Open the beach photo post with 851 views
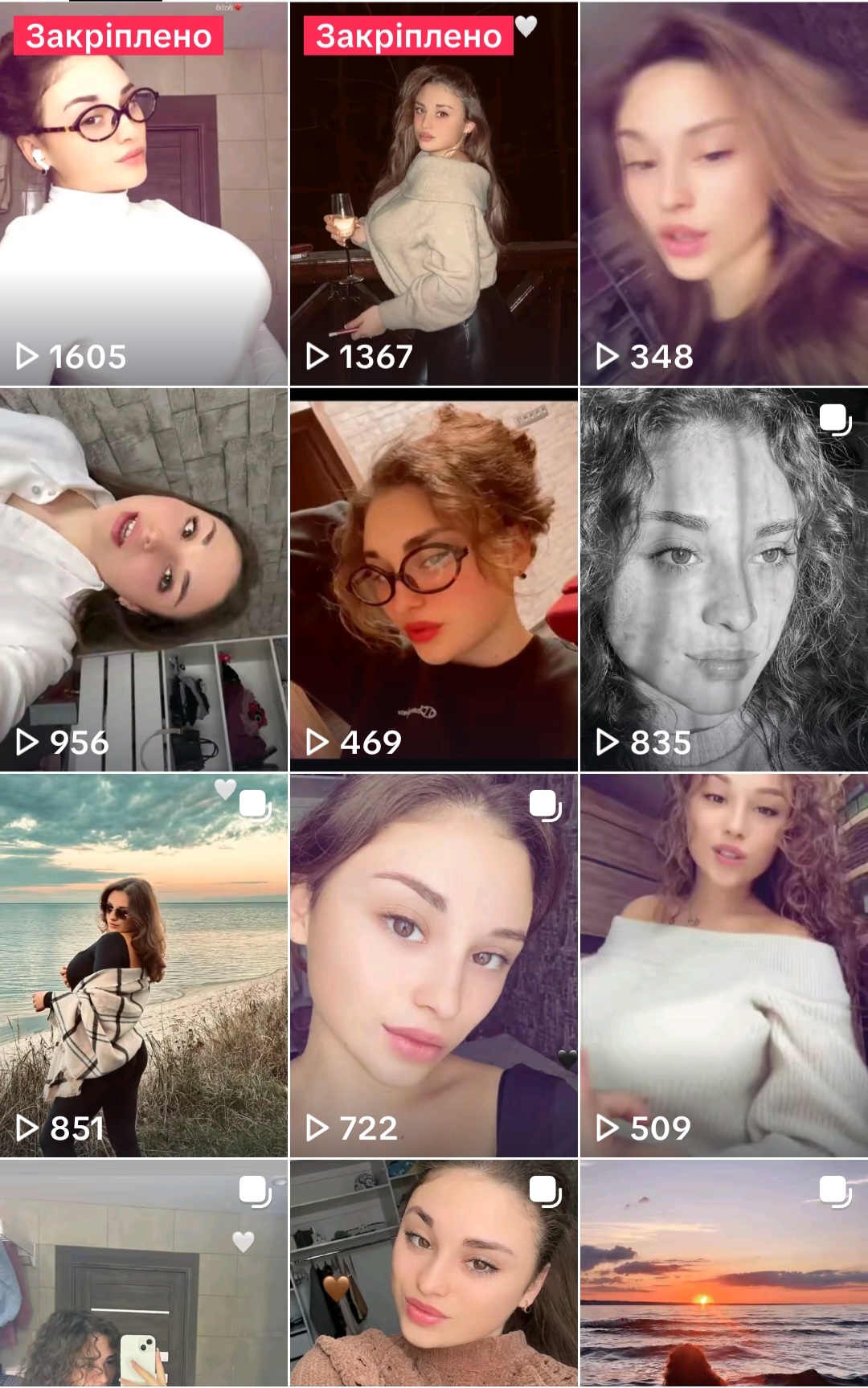The image size is (868, 1388). tap(144, 965)
